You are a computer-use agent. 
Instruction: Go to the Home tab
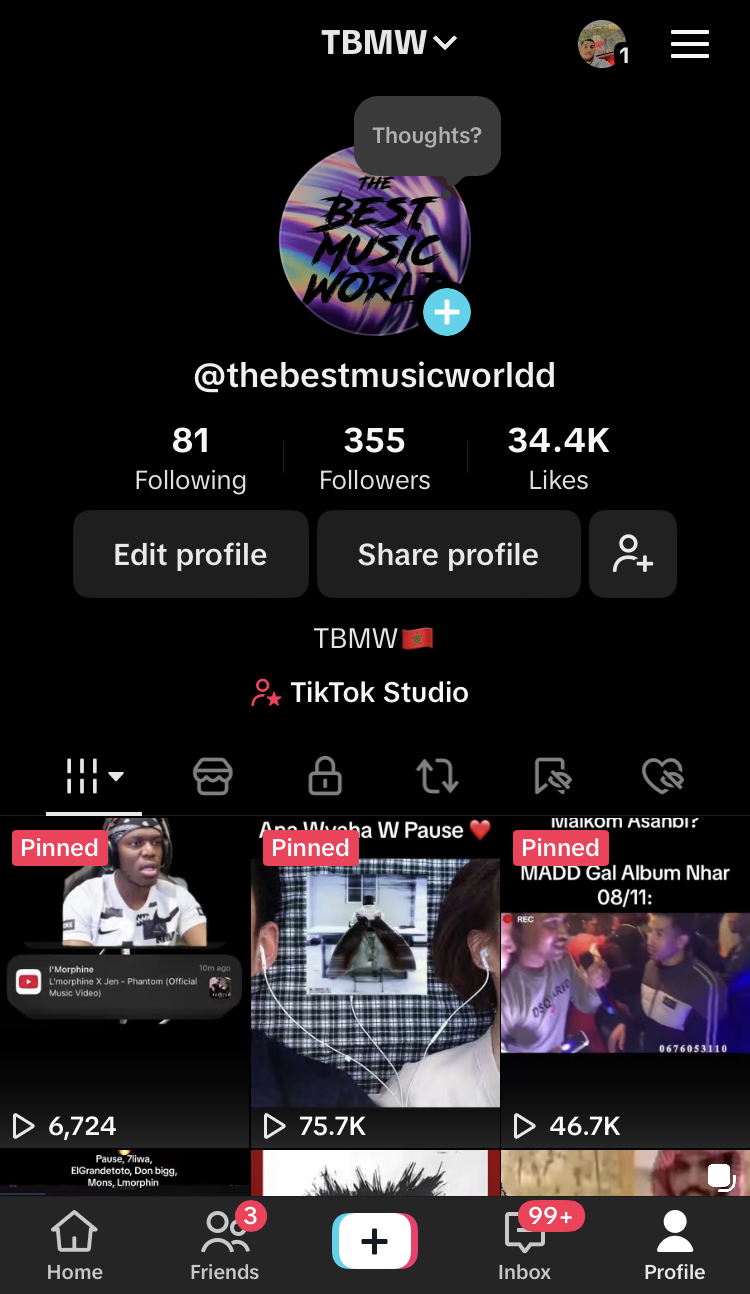click(x=74, y=1245)
